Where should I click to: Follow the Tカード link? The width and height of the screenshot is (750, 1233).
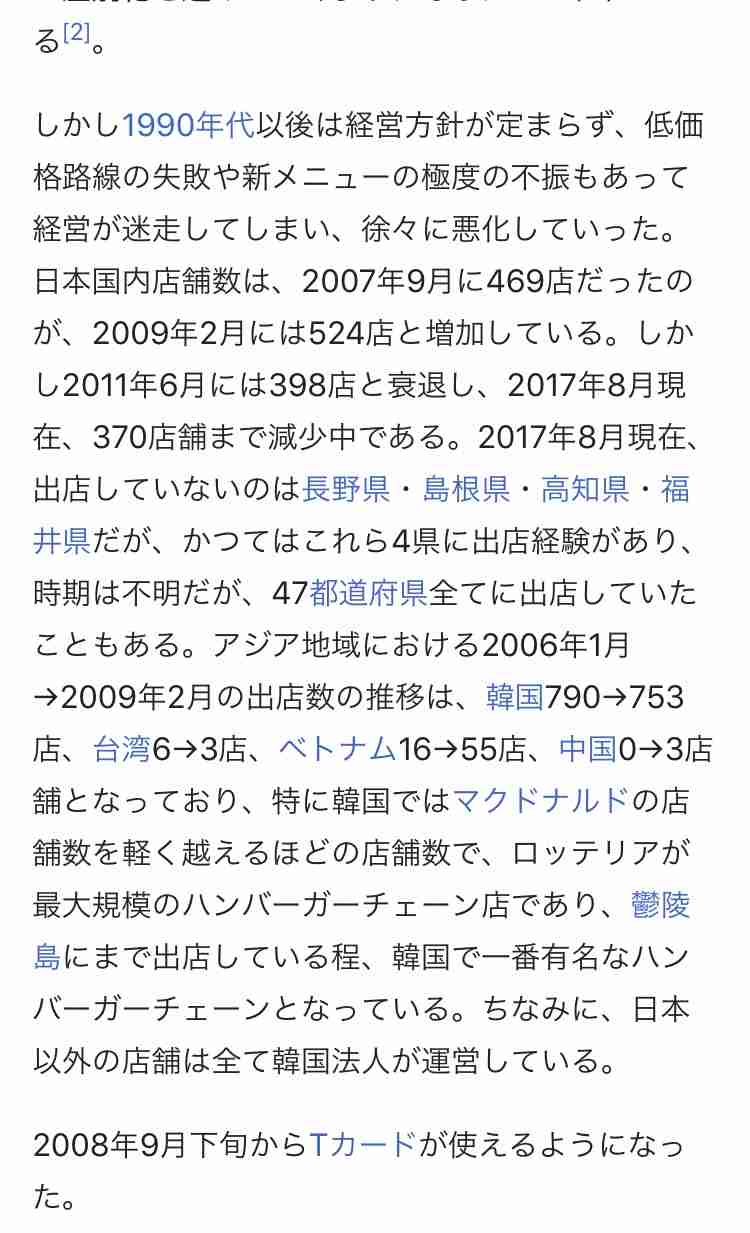pyautogui.click(x=363, y=1145)
